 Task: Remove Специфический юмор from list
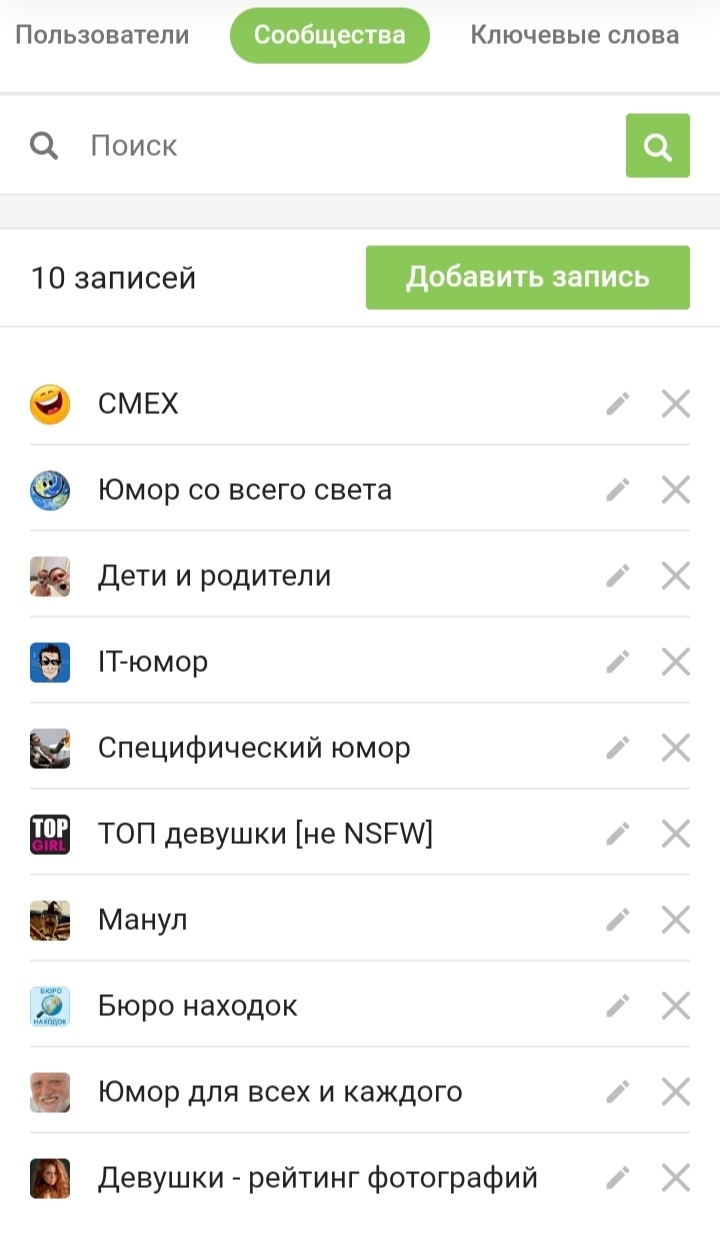coord(676,748)
